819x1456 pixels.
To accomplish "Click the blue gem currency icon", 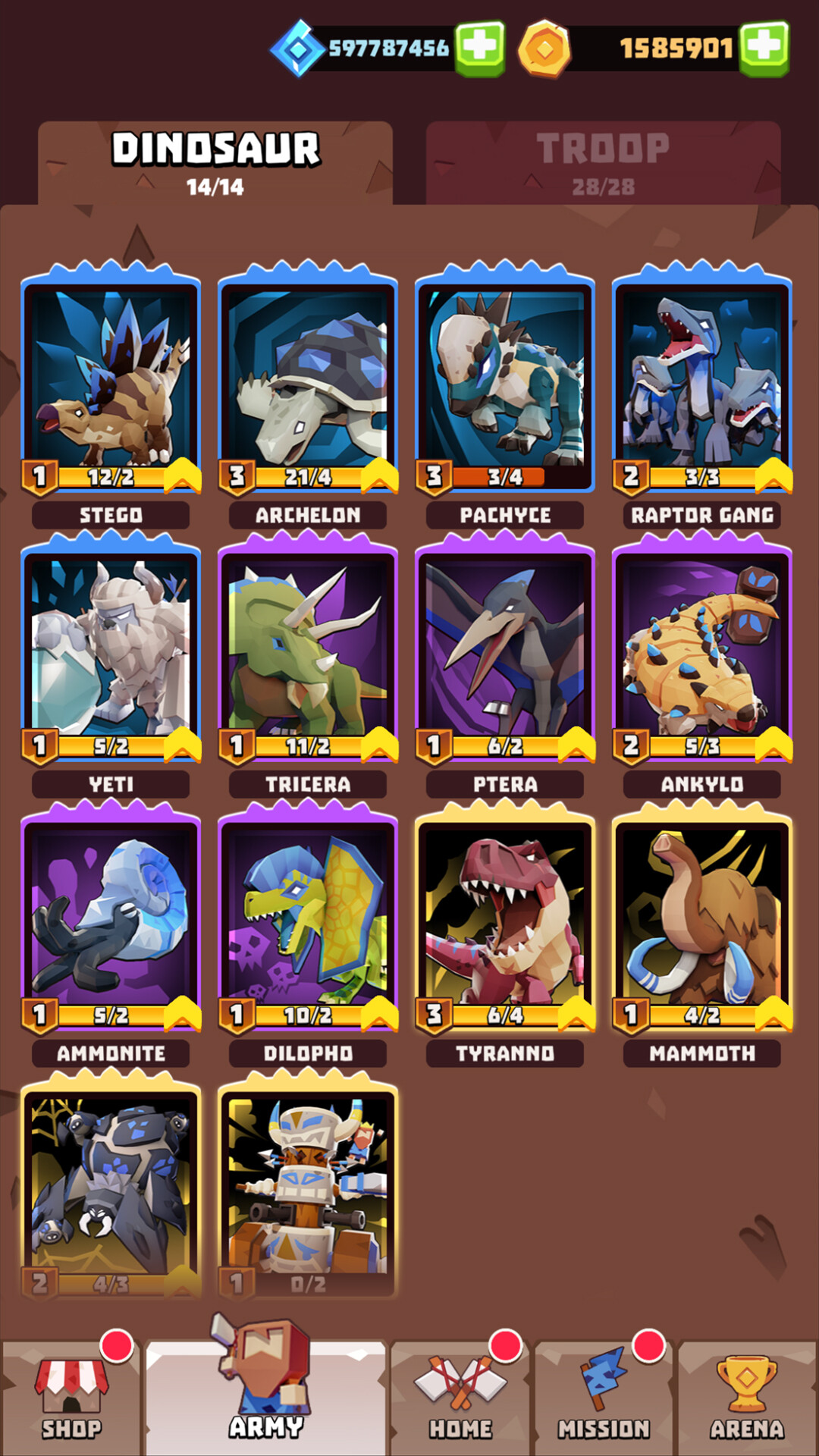I will click(300, 47).
